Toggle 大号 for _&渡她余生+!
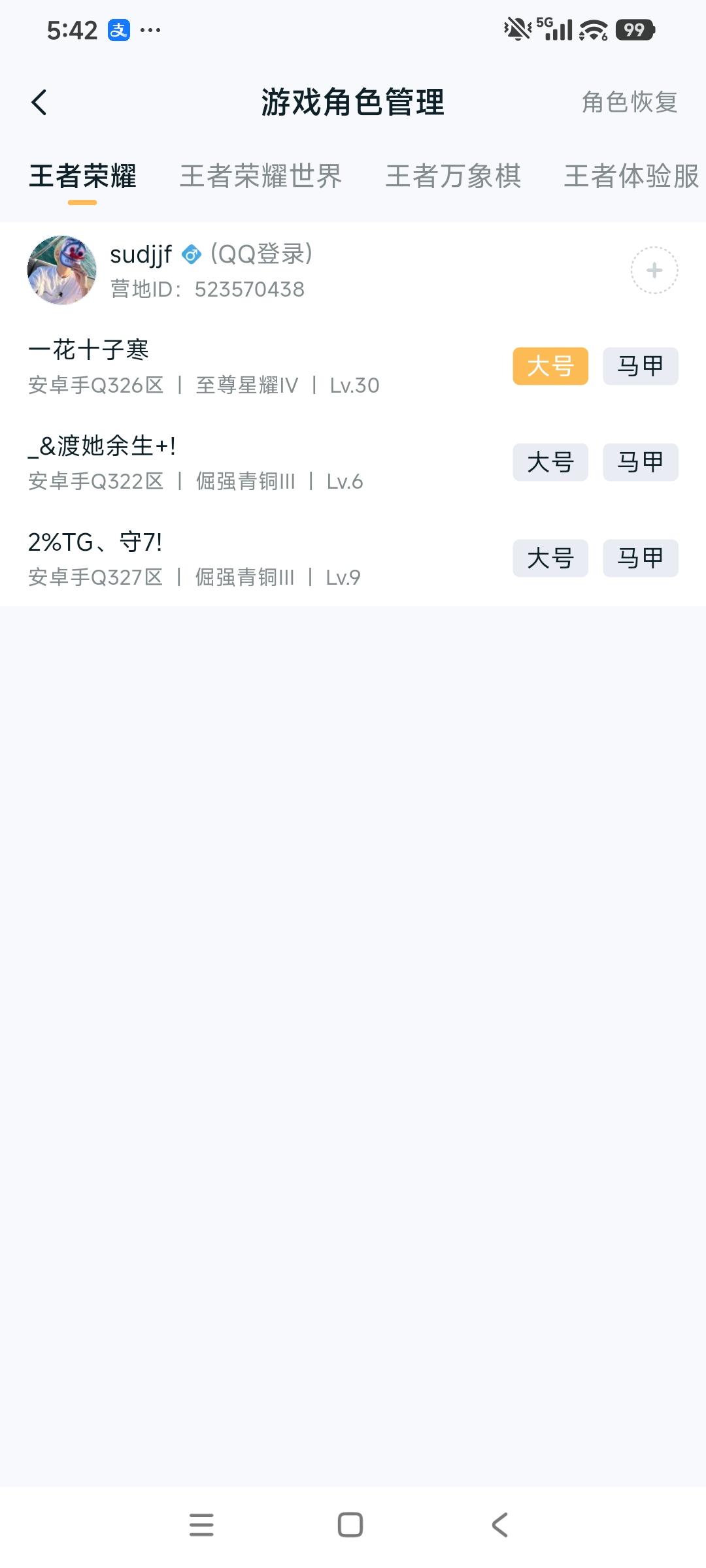This screenshot has height=1568, width=706. tap(549, 463)
